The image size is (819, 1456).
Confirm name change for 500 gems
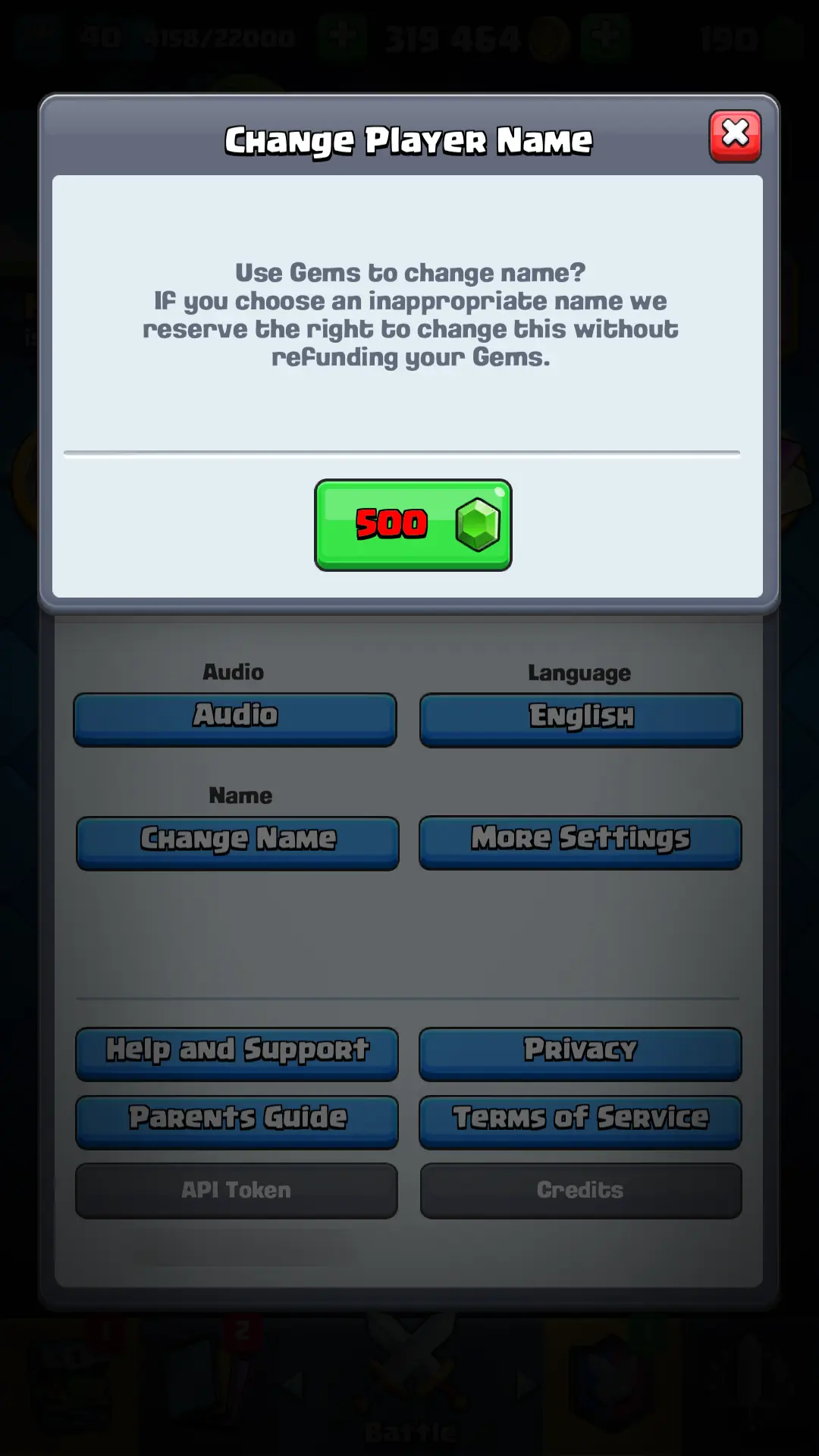click(x=413, y=525)
